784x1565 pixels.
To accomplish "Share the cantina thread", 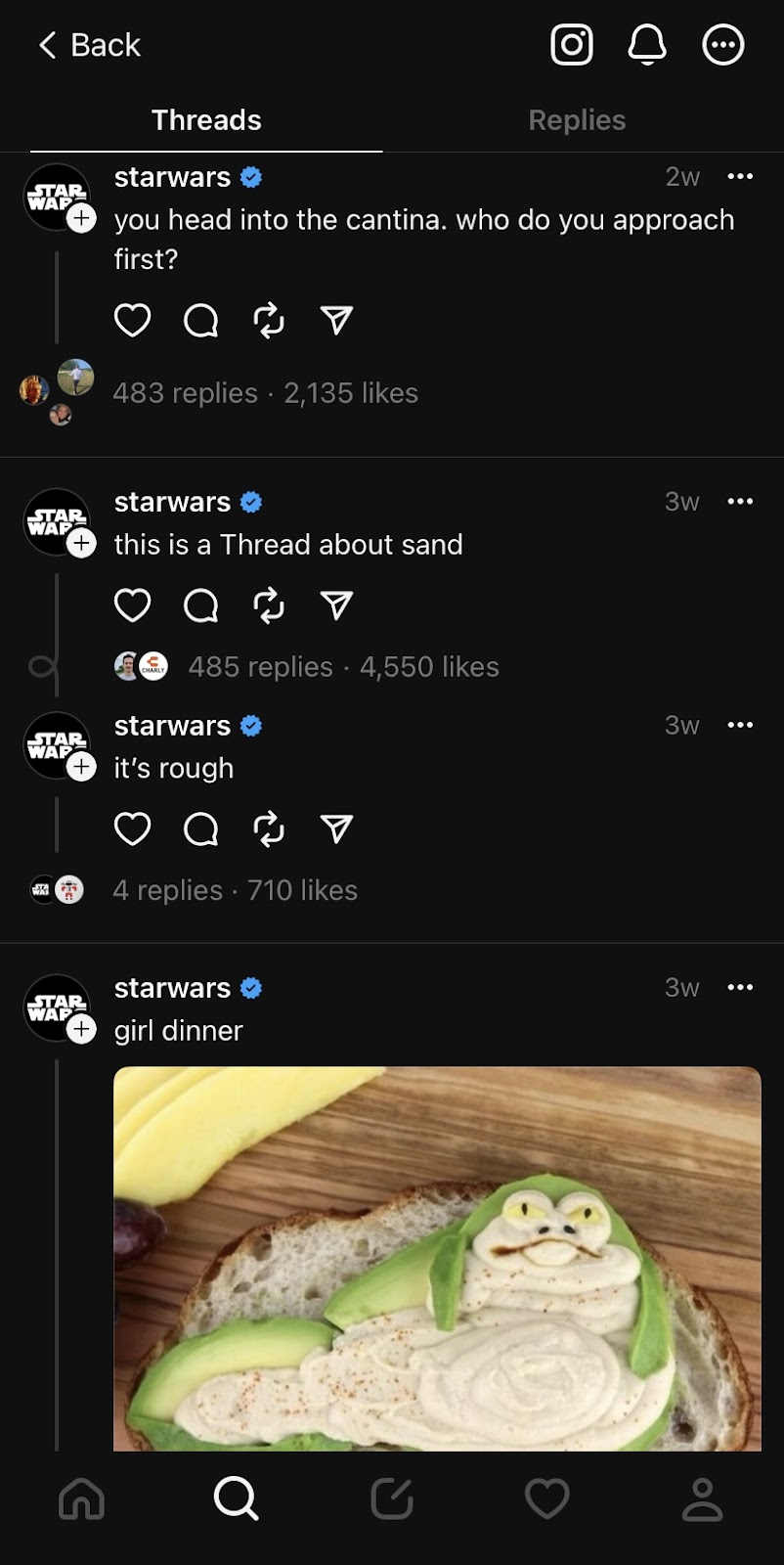I will point(336,320).
